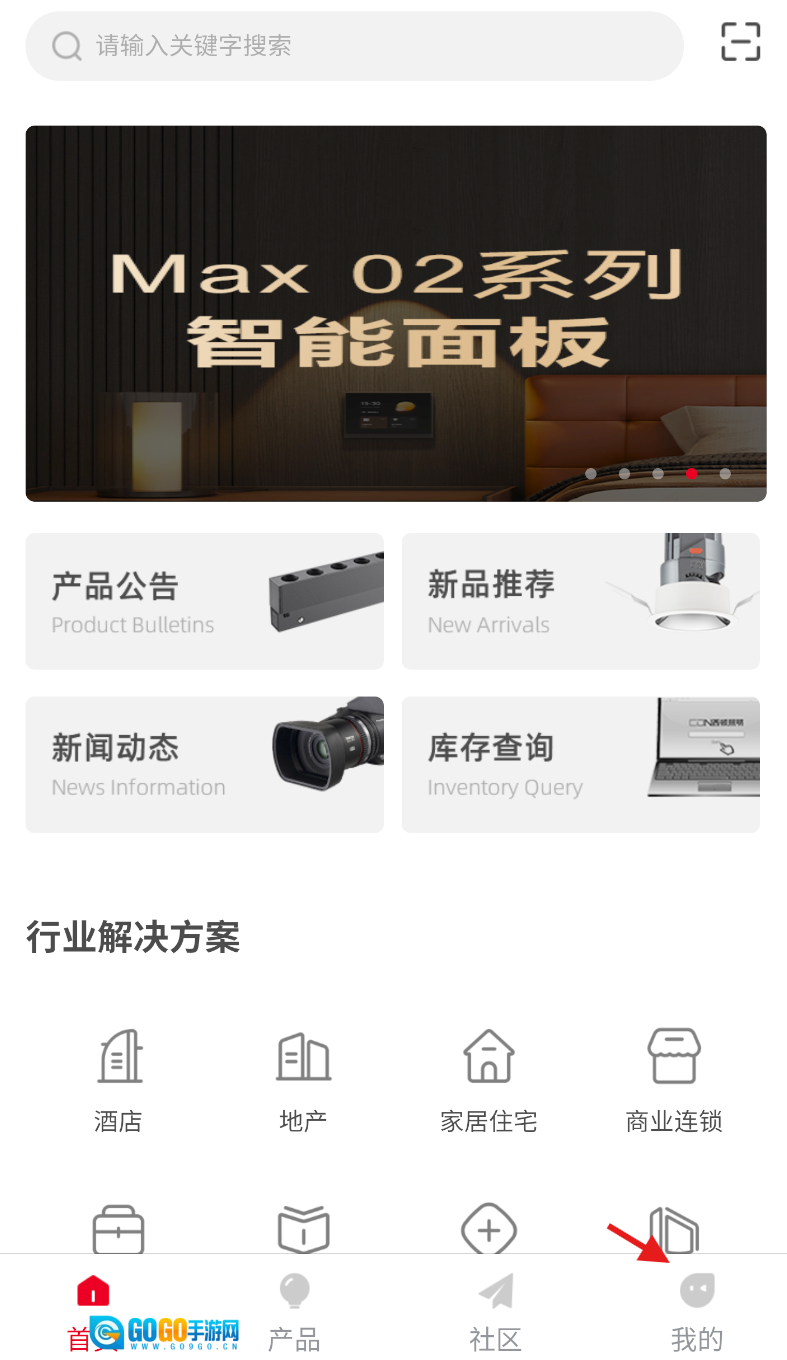View 新品推荐 New Arrivals
The image size is (787, 1360).
[581, 601]
